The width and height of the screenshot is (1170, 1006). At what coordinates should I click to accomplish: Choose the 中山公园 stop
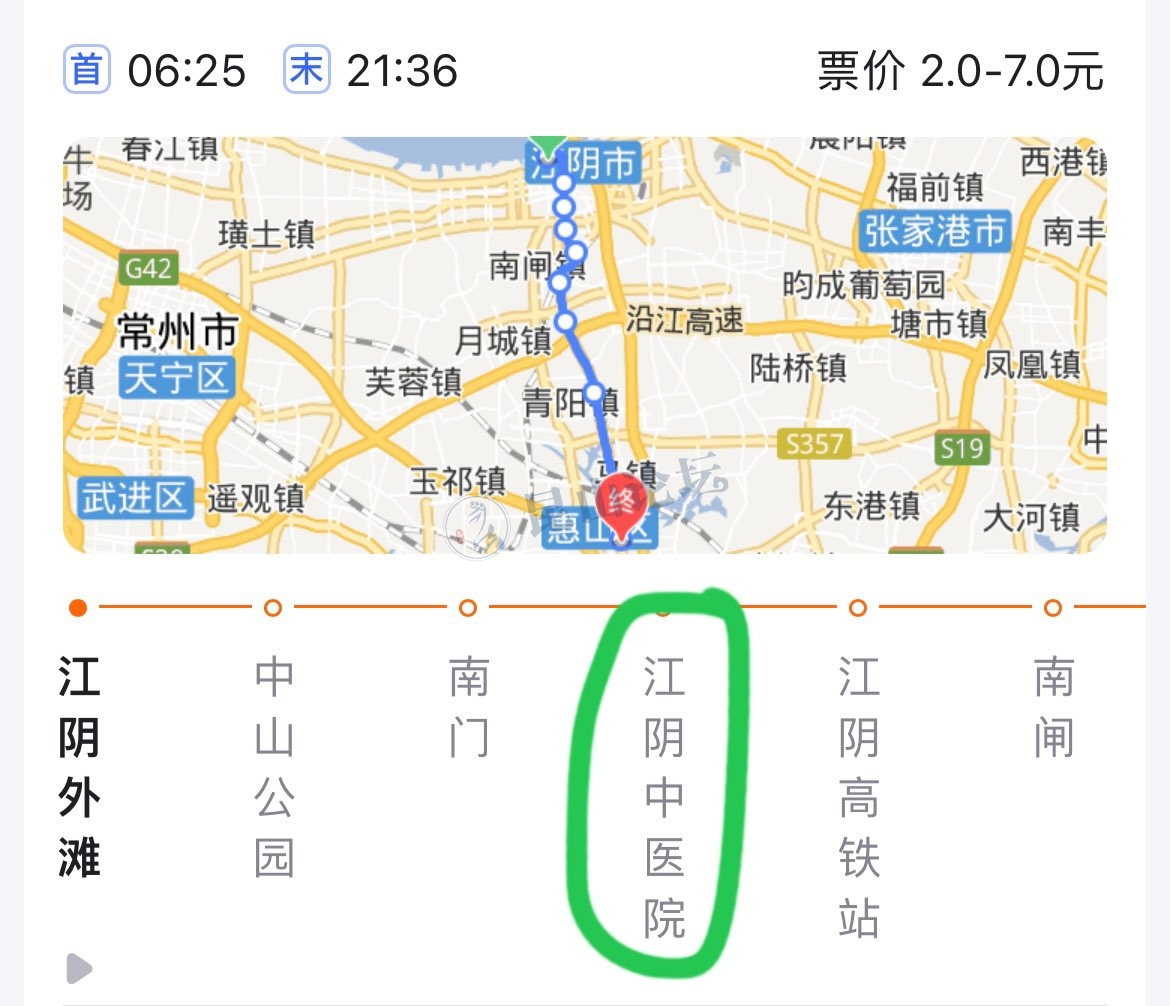(273, 767)
